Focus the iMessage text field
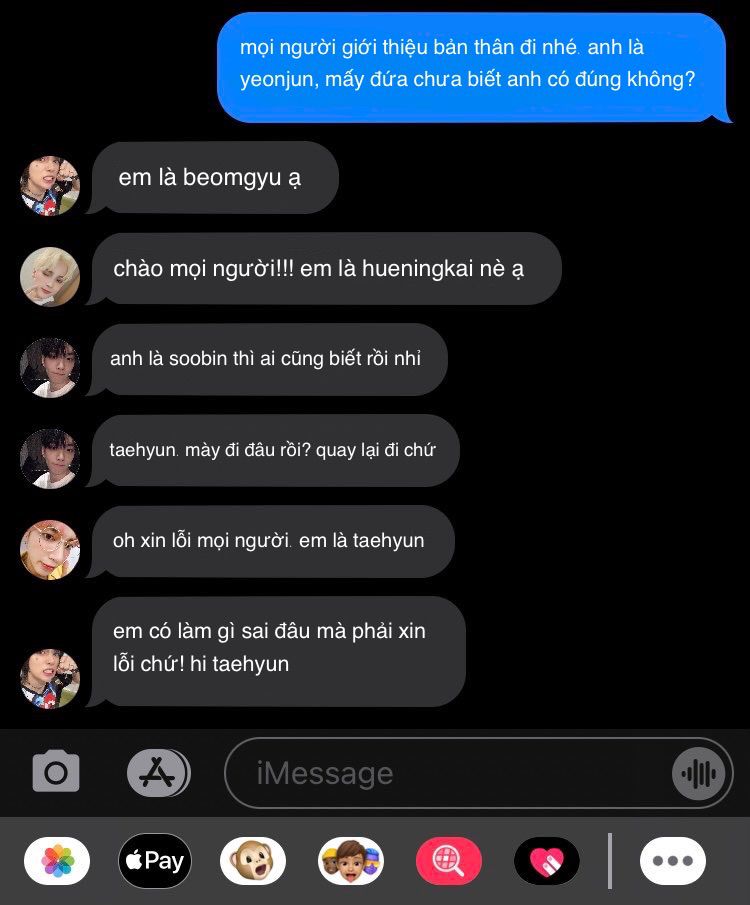This screenshot has height=905, width=750. coord(450,773)
